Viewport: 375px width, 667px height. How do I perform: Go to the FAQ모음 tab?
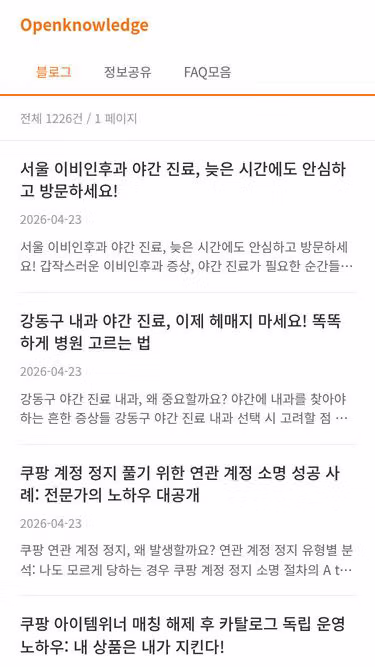tap(207, 72)
